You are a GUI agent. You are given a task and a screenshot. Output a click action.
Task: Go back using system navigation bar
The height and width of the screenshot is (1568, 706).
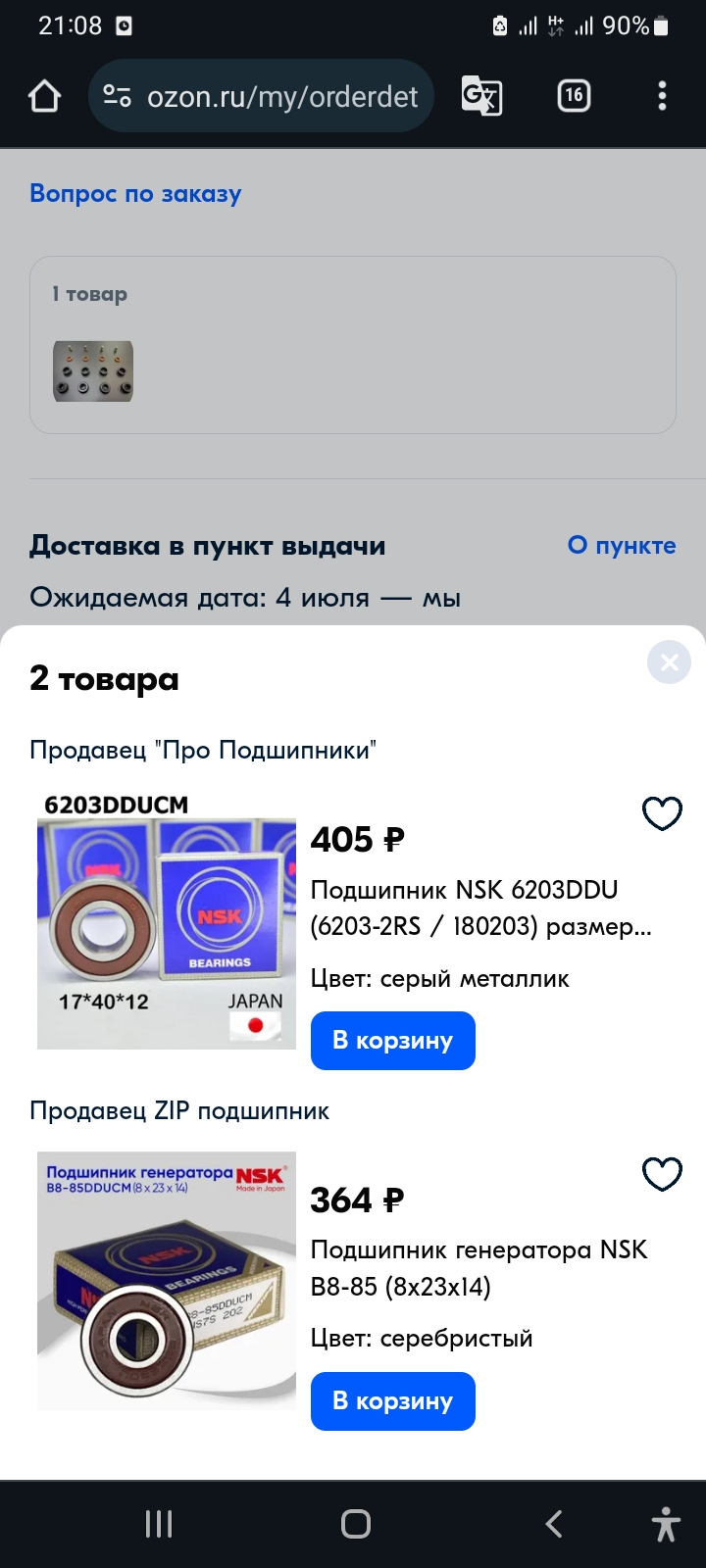(x=554, y=1524)
